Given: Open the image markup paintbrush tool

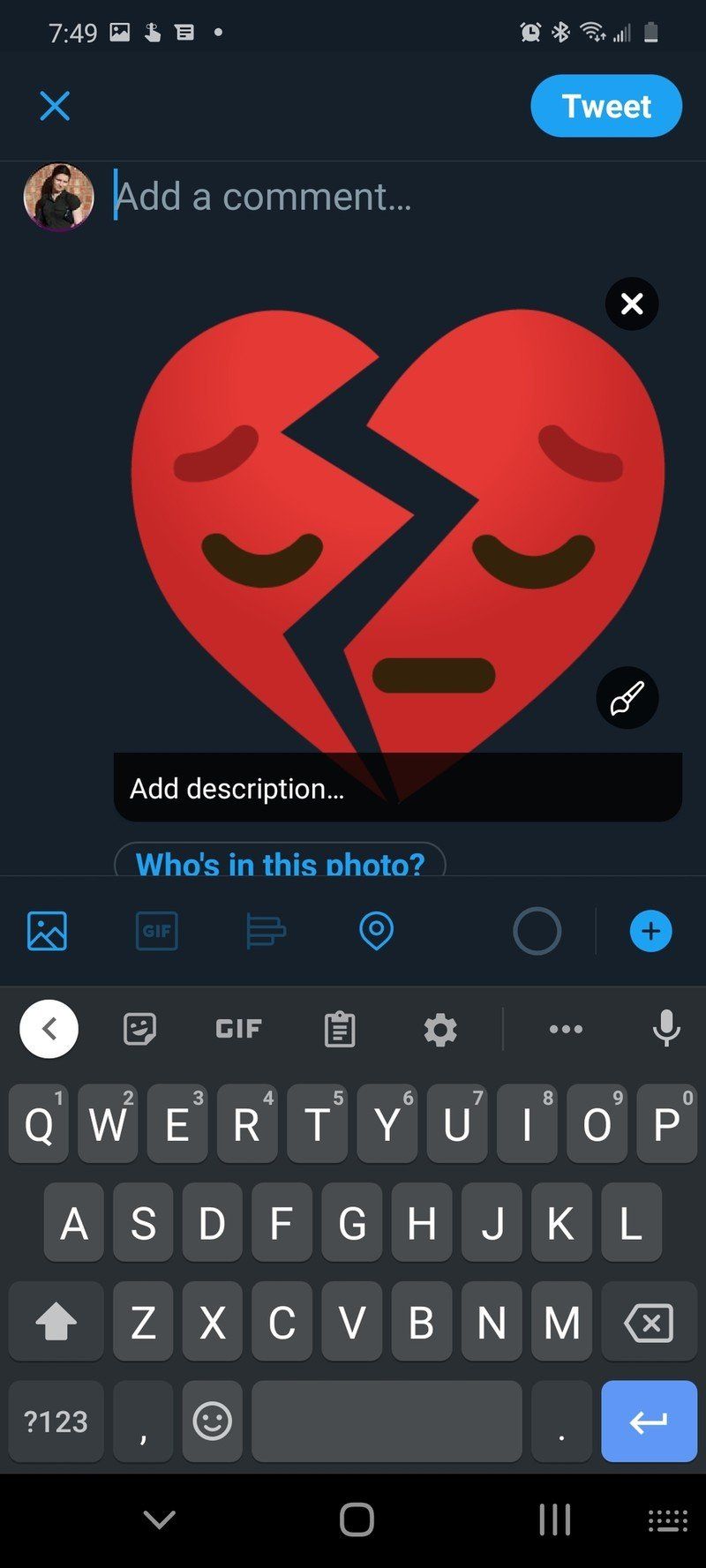Looking at the screenshot, I should point(627,698).
